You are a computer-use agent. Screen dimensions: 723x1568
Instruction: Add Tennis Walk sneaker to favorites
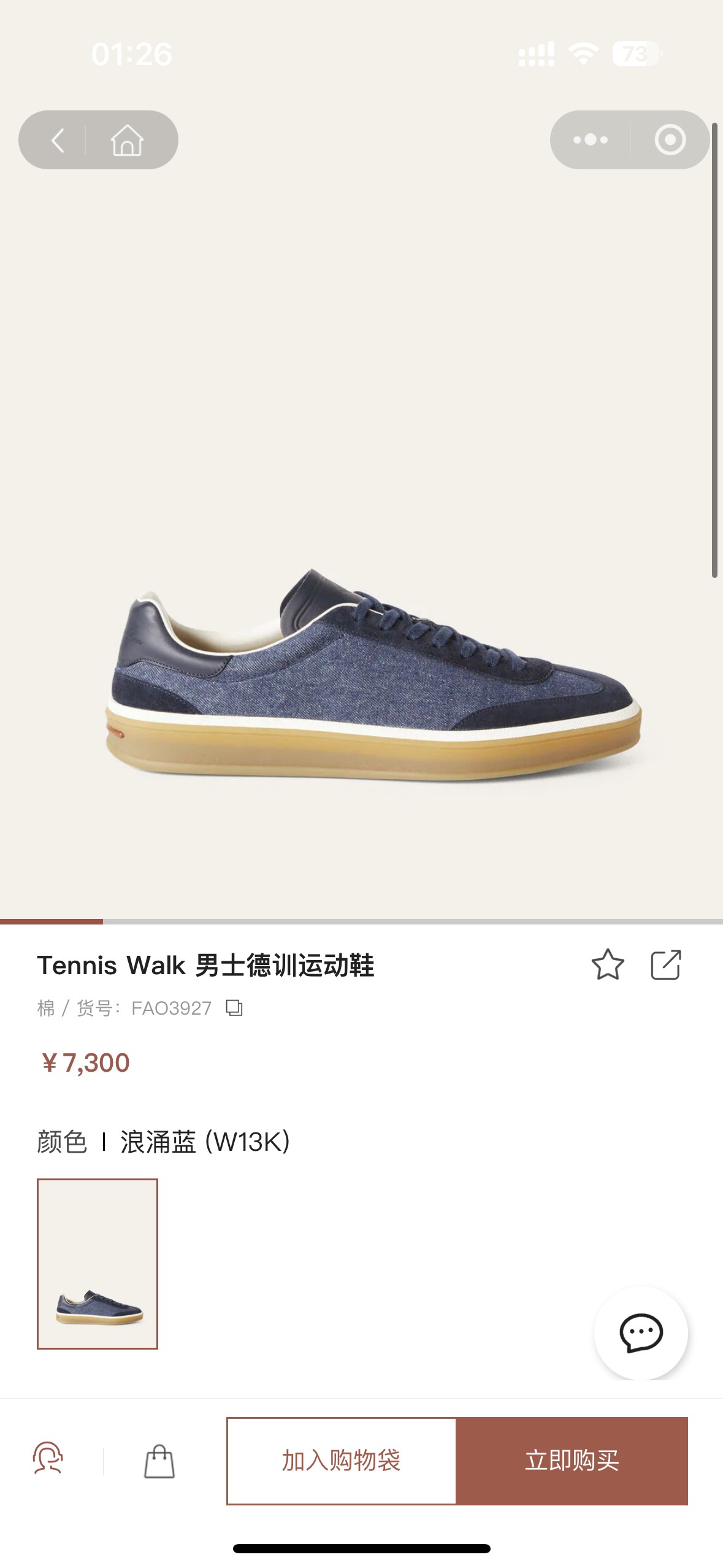click(x=607, y=965)
